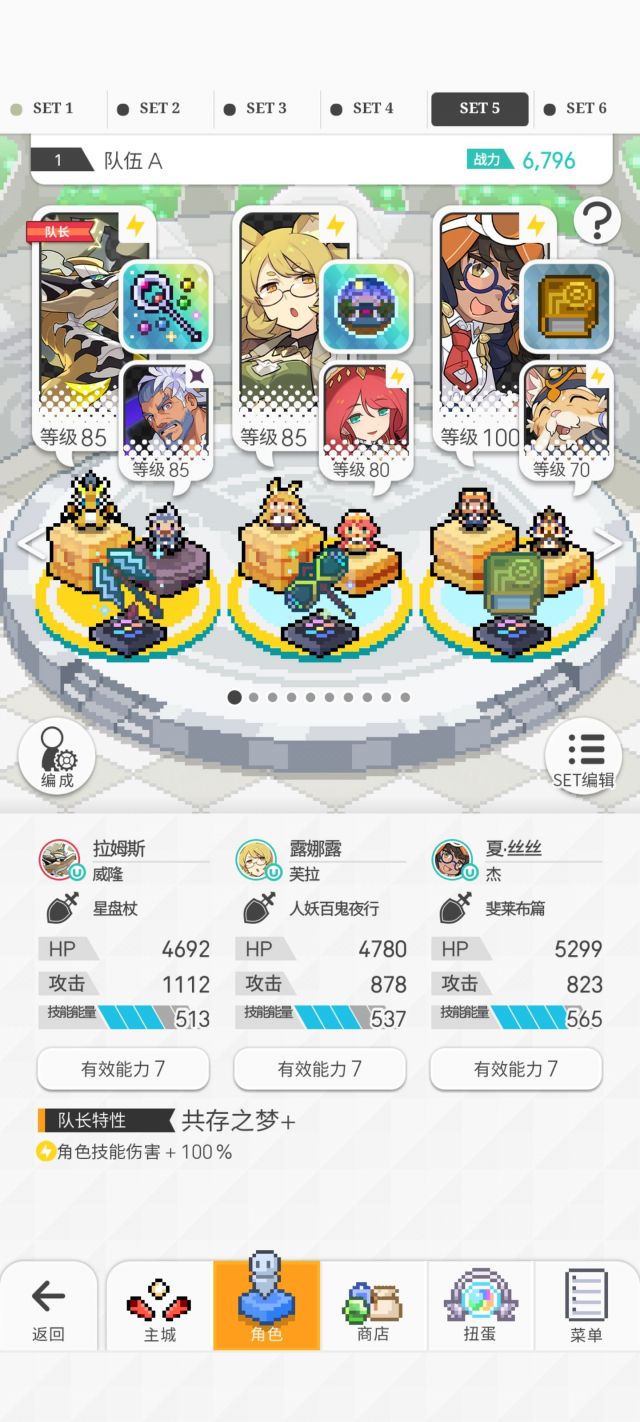Open the 星盘杖 weapon slot
The width and height of the screenshot is (640, 1422).
click(166, 305)
